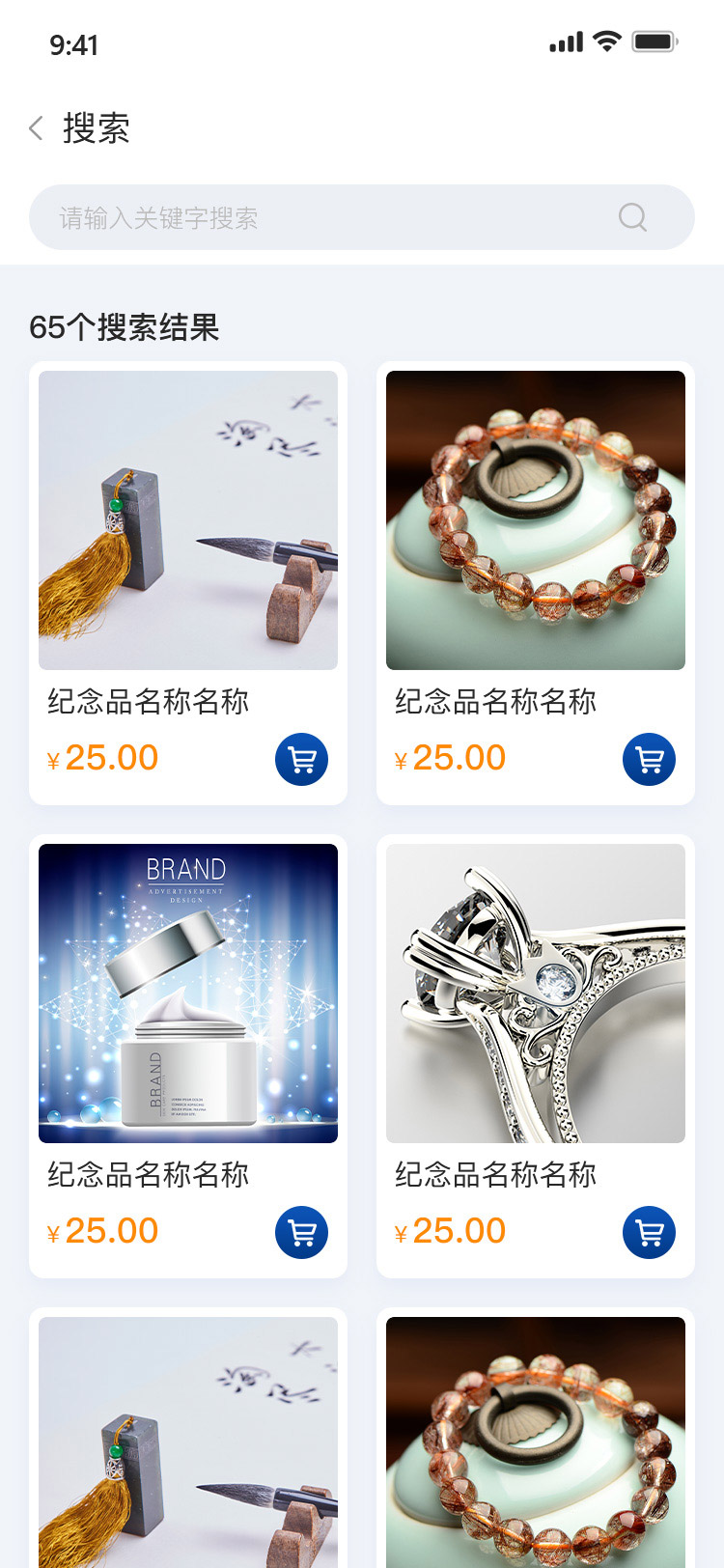
Task: Add the crystal bracelet to cart
Action: [649, 760]
